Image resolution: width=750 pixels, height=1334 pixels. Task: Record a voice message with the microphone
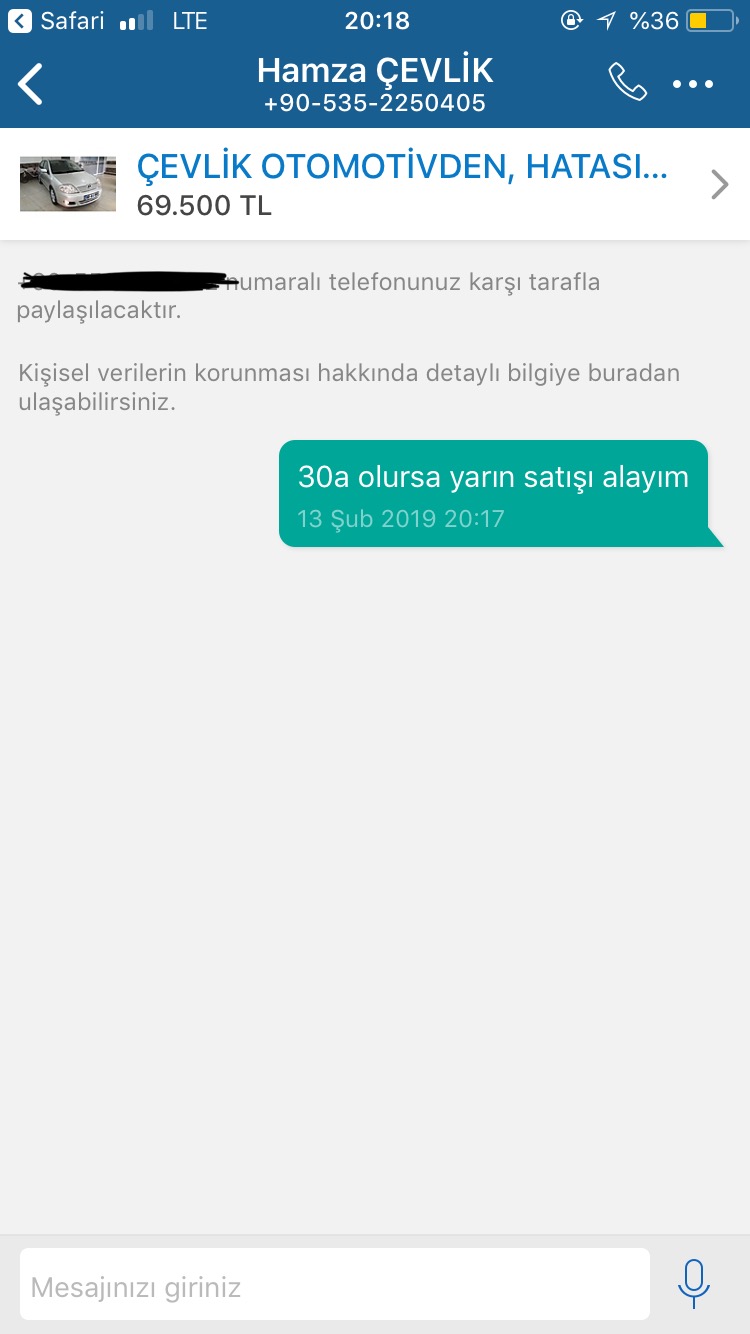693,1283
